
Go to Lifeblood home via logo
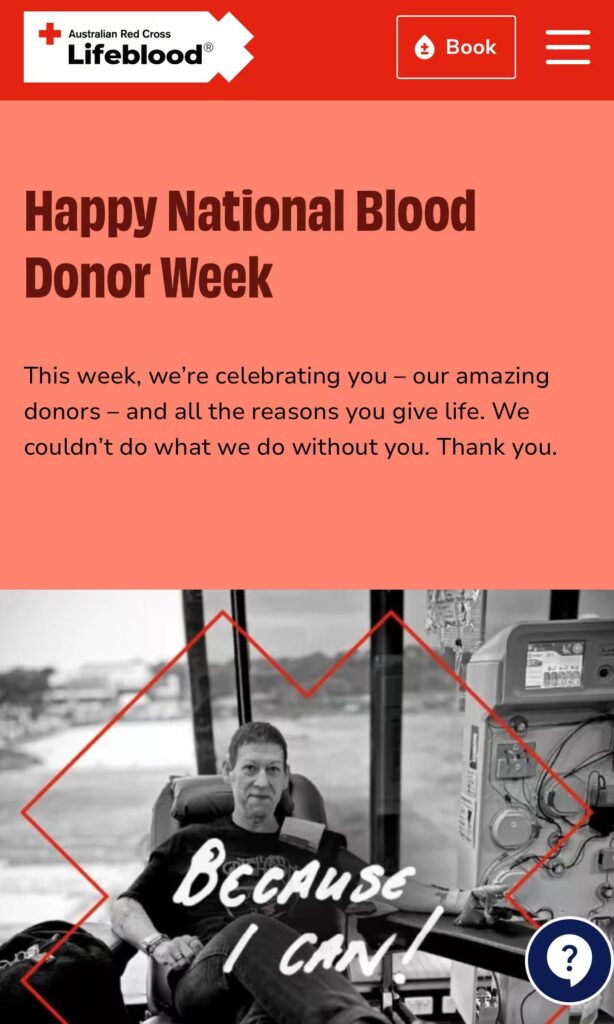pos(137,46)
